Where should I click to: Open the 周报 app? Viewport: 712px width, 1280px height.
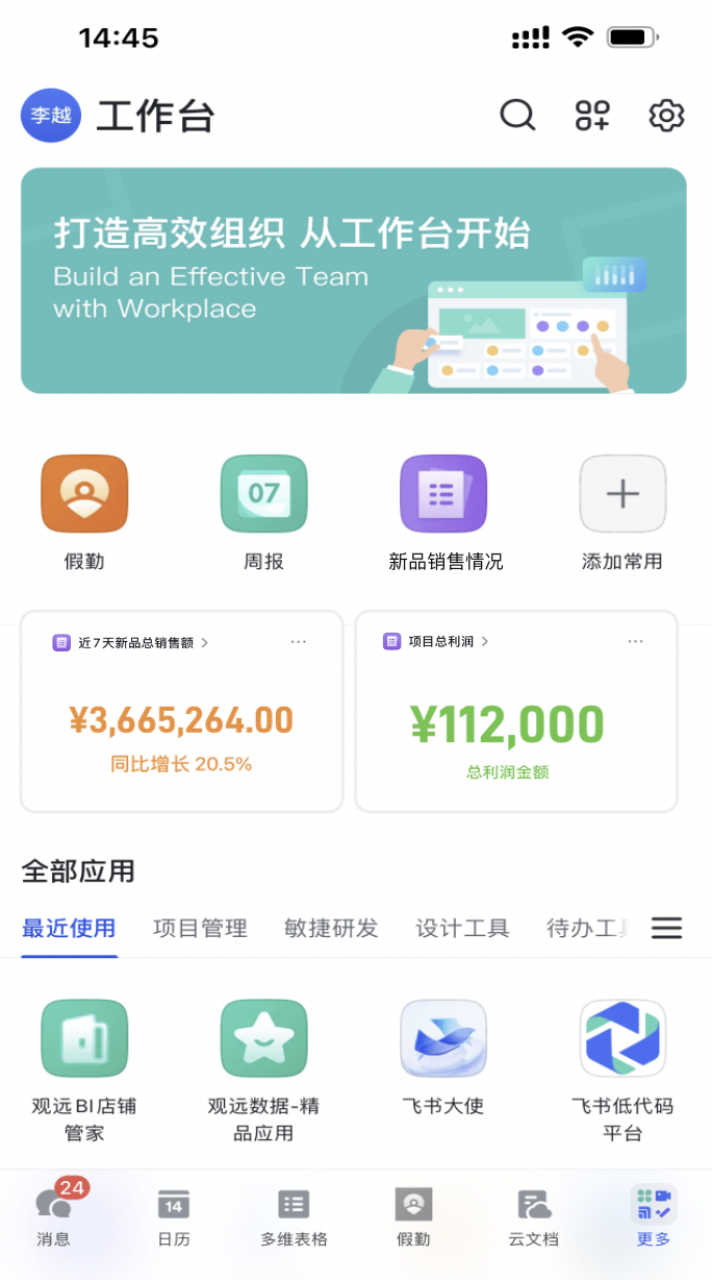[263, 494]
